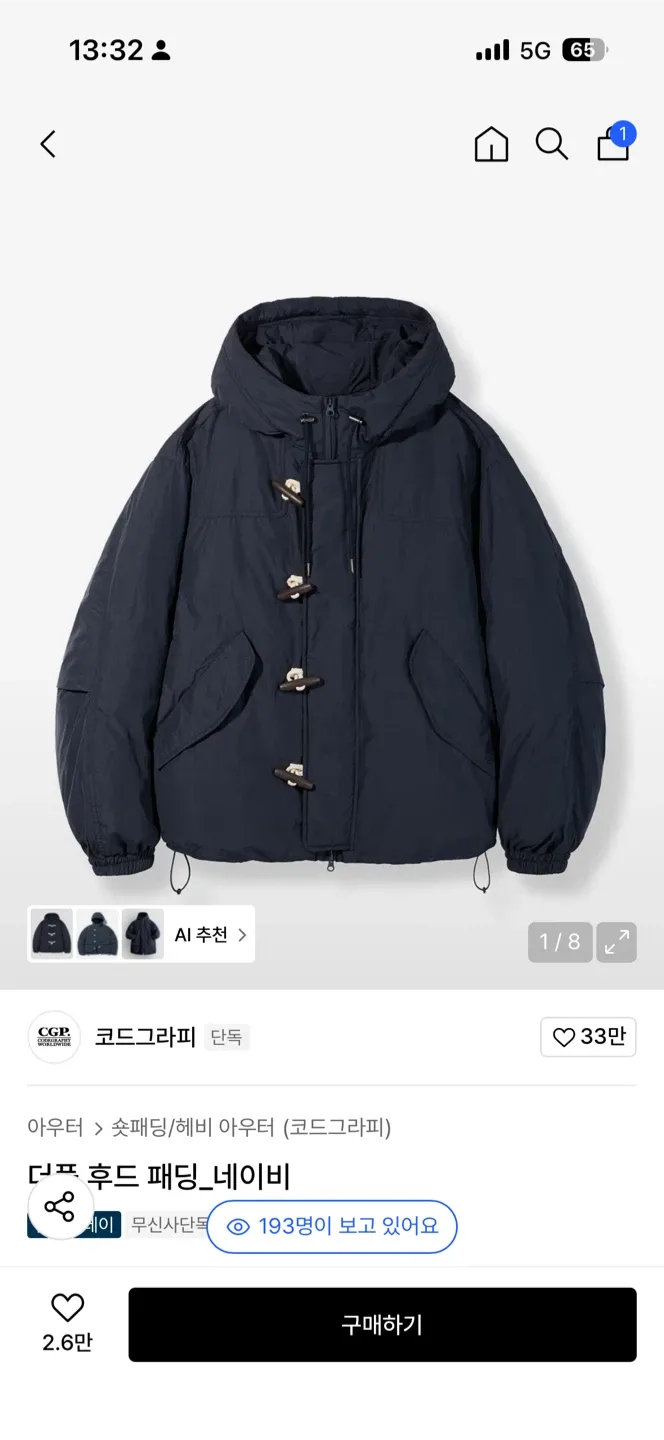Screen dimensions: 664x1440
Task: Open 숏패딩/헤비 아우터 (코드그라피) category
Action: coord(251,1127)
